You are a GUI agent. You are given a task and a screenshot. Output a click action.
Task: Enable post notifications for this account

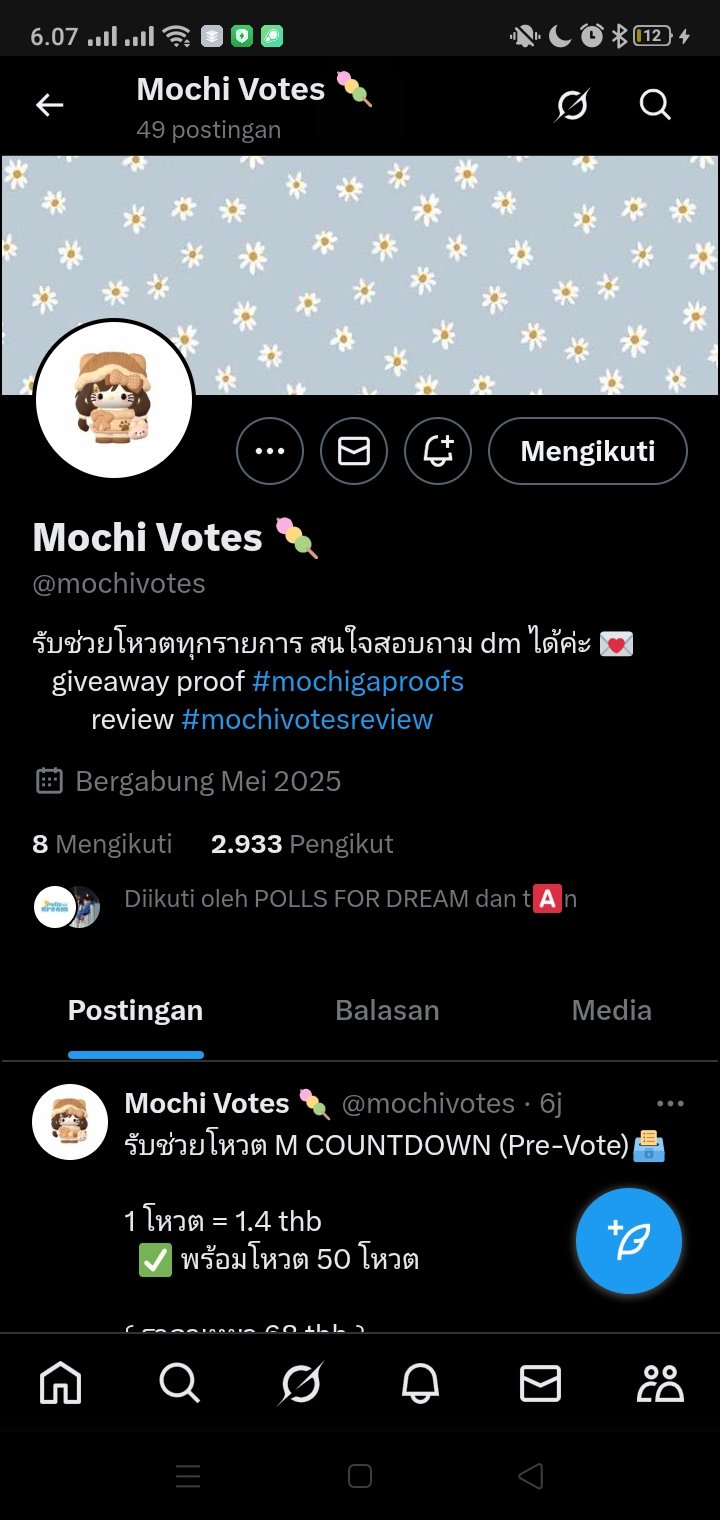click(438, 451)
